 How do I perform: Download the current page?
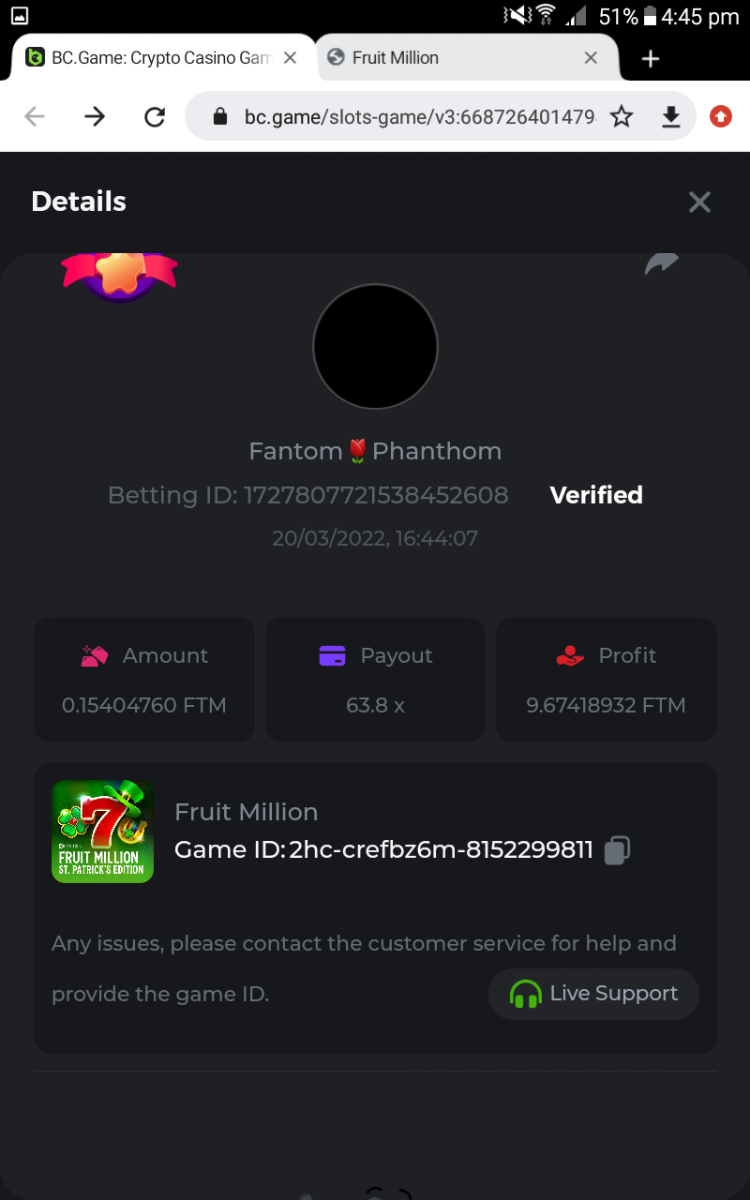click(x=671, y=117)
